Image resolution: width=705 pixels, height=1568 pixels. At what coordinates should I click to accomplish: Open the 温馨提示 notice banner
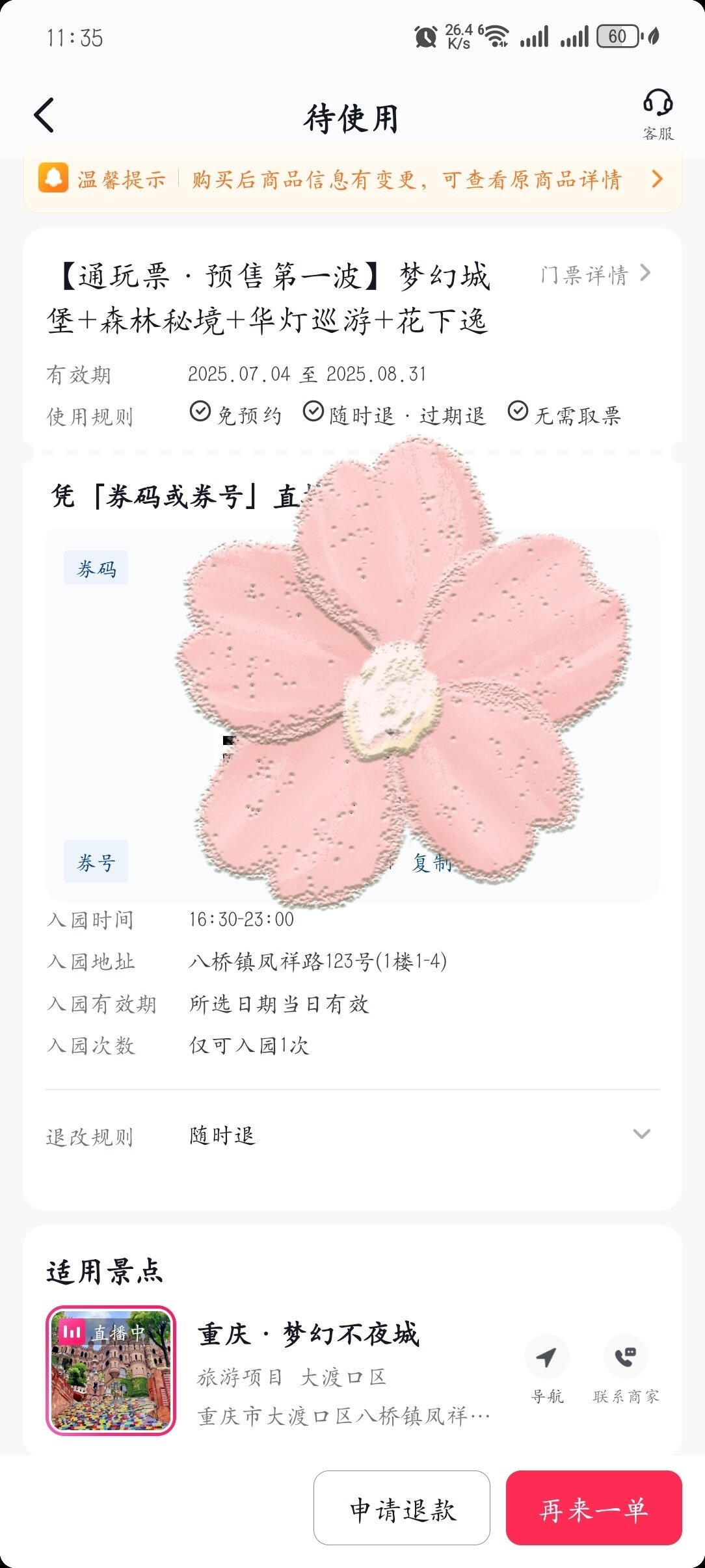[x=352, y=179]
